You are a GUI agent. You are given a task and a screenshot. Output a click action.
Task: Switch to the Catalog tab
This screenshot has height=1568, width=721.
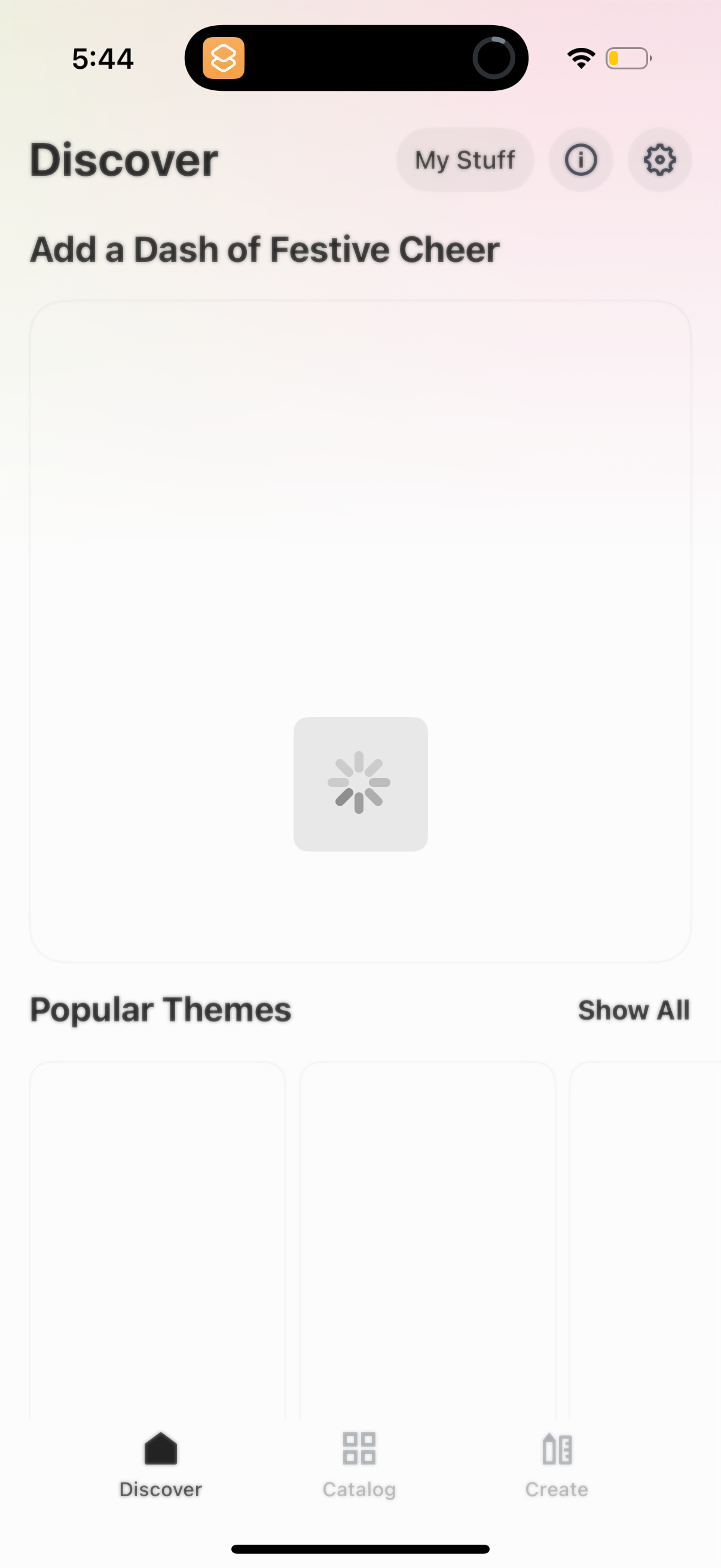pyautogui.click(x=359, y=1467)
